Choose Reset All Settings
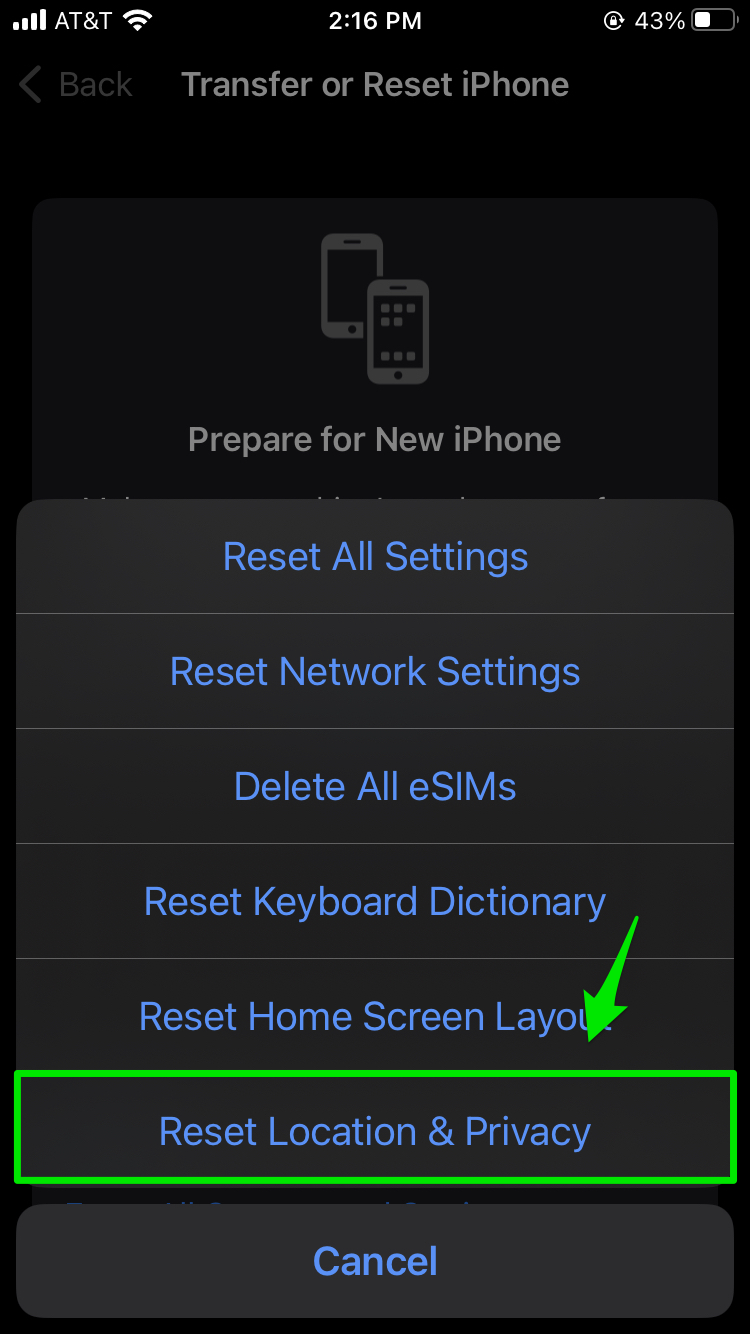This screenshot has height=1334, width=750. pyautogui.click(x=375, y=556)
